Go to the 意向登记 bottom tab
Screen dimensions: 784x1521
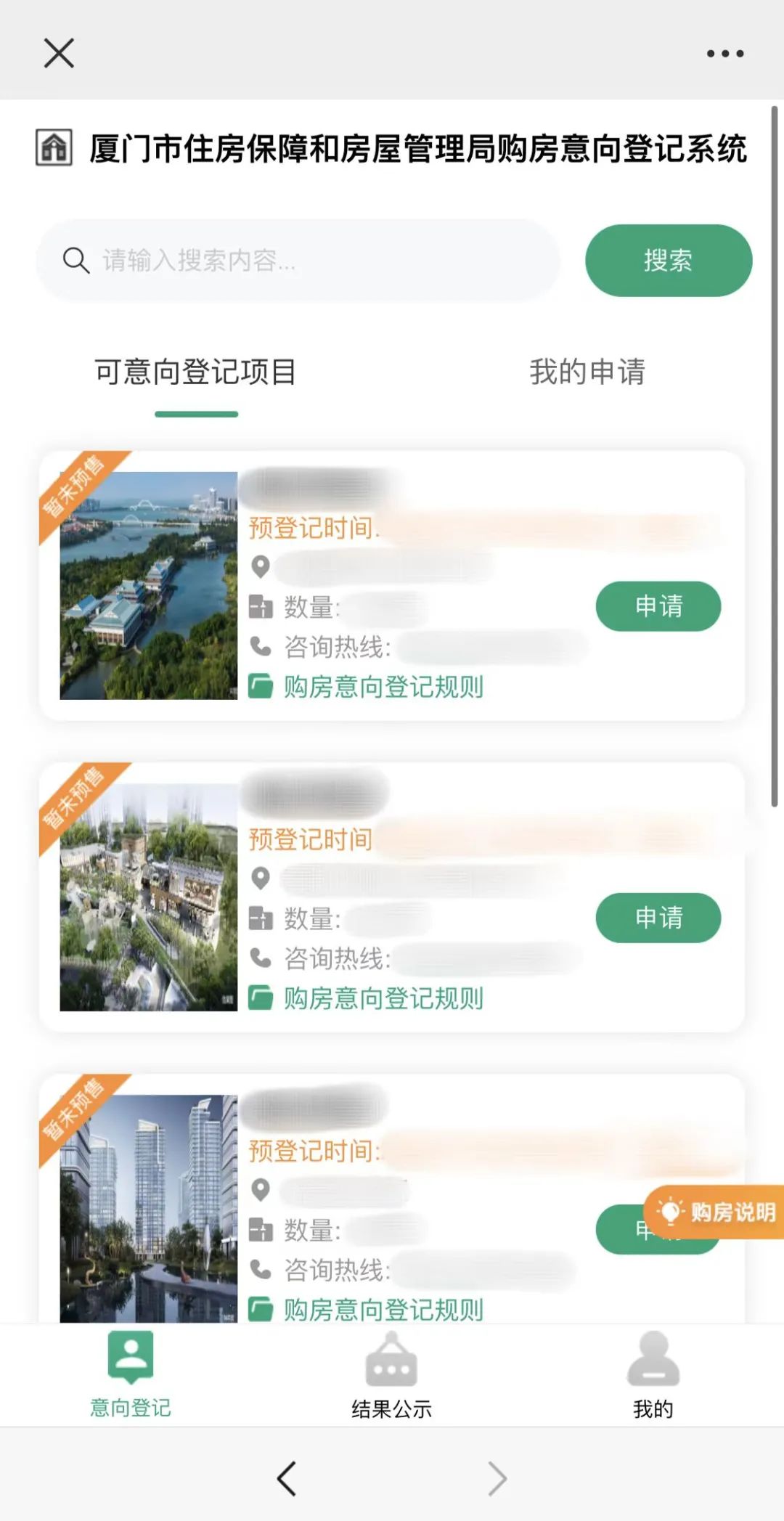tap(131, 1375)
